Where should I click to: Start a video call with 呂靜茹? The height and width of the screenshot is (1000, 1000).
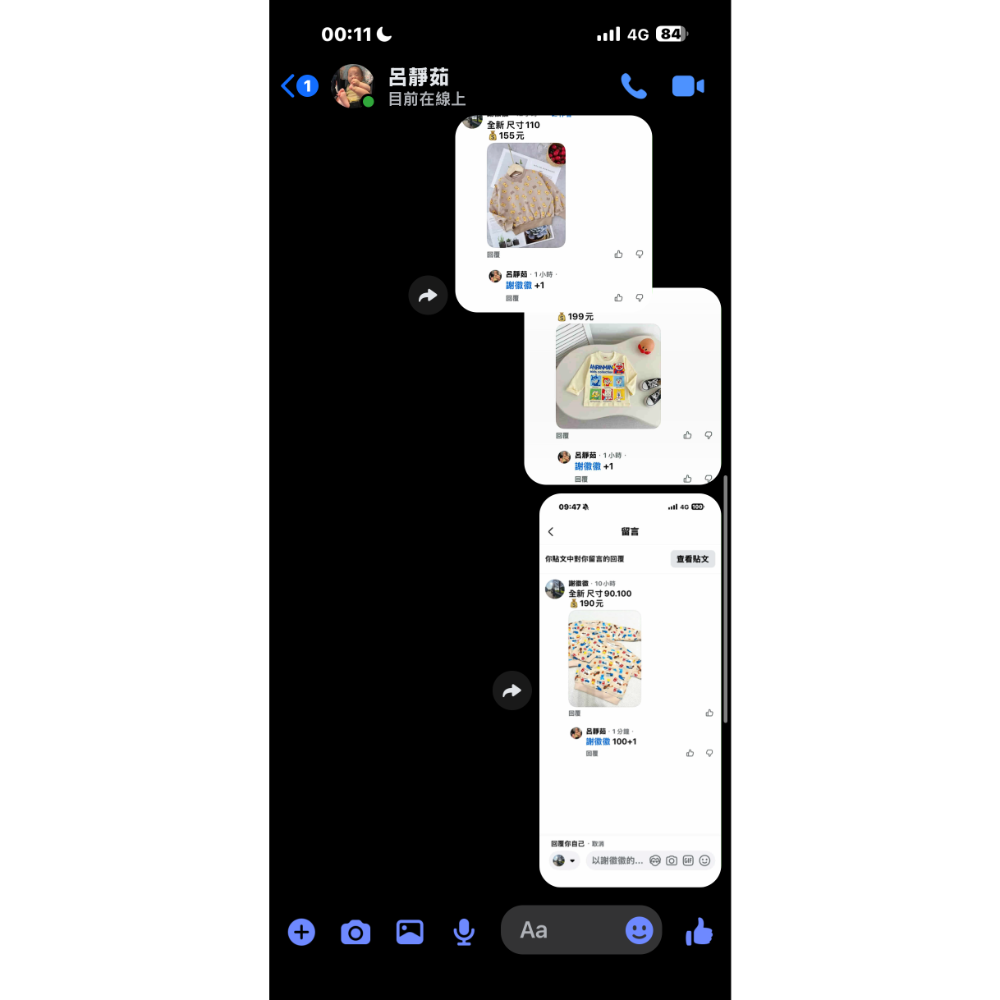(x=688, y=86)
